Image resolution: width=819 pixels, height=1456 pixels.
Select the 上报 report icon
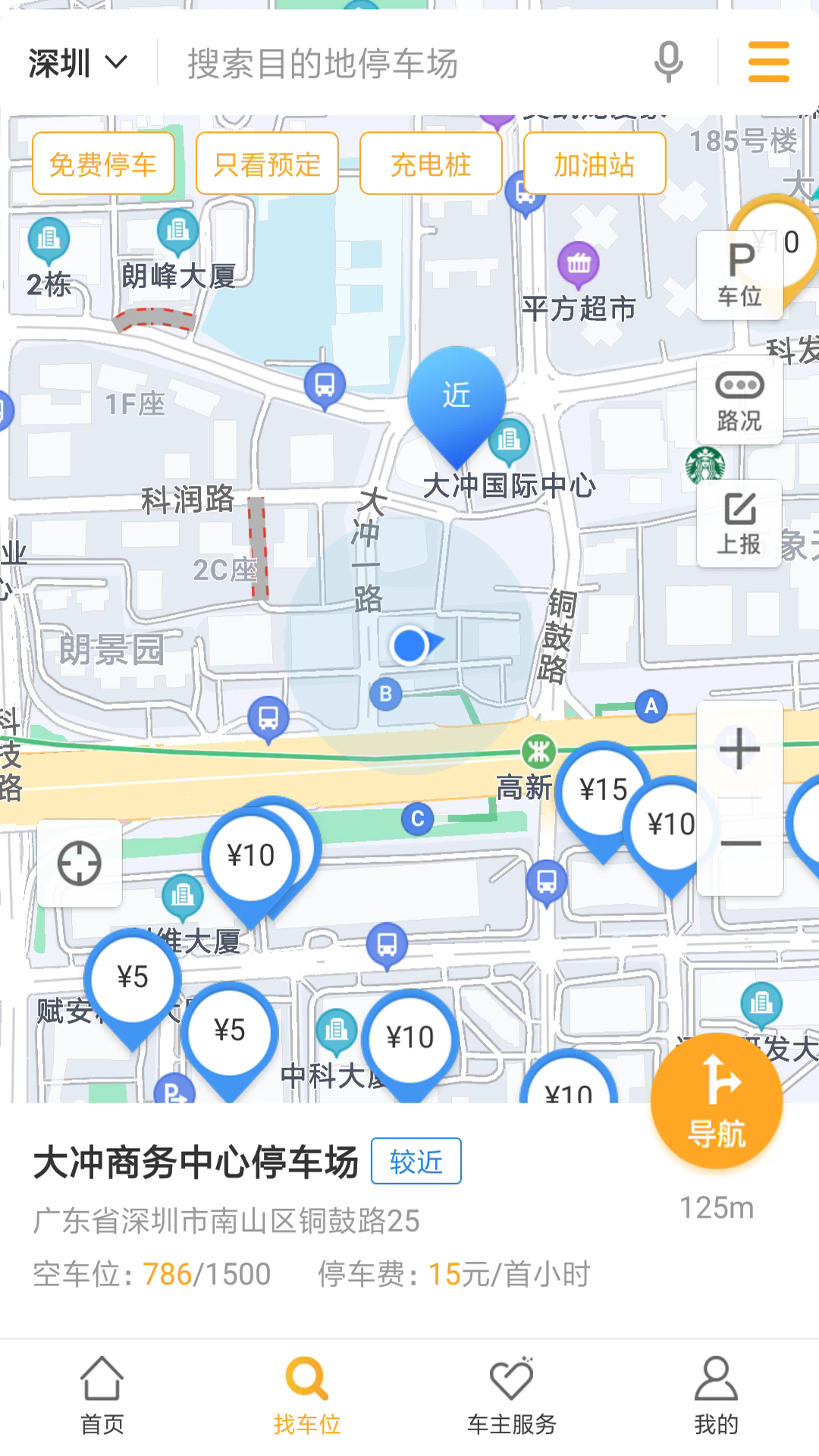coord(740,522)
